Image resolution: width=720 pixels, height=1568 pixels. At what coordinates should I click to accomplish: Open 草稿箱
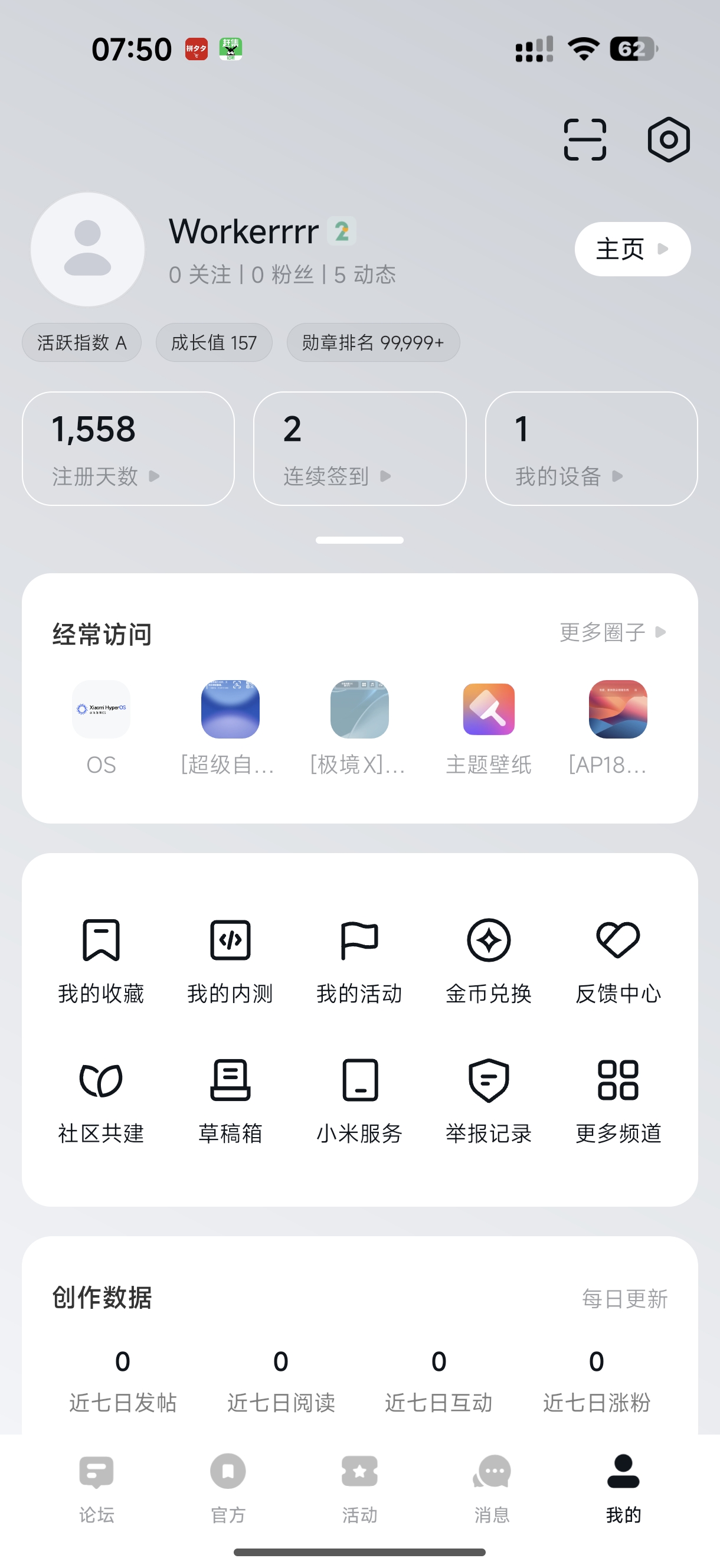(230, 1100)
